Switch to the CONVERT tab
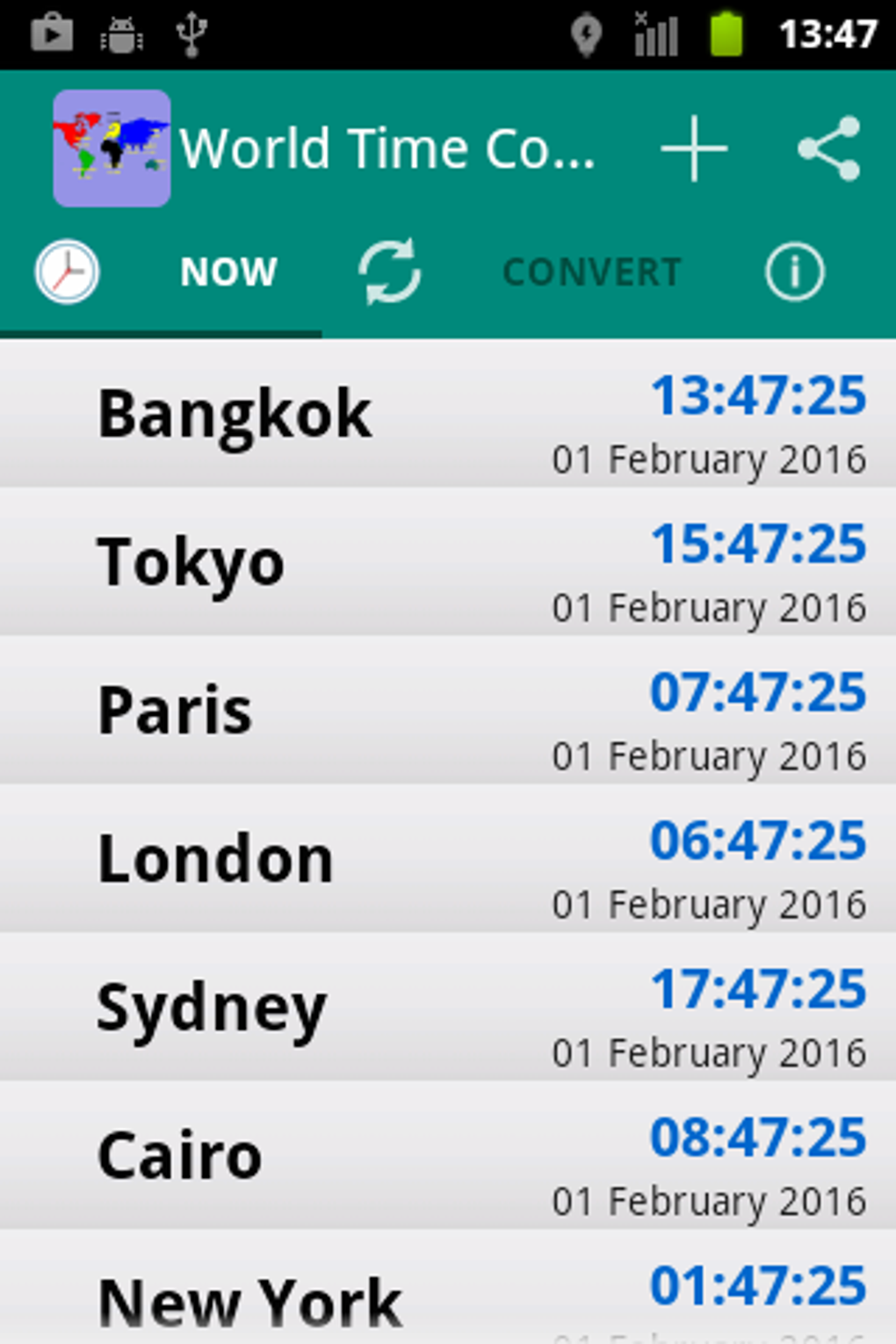 click(592, 271)
